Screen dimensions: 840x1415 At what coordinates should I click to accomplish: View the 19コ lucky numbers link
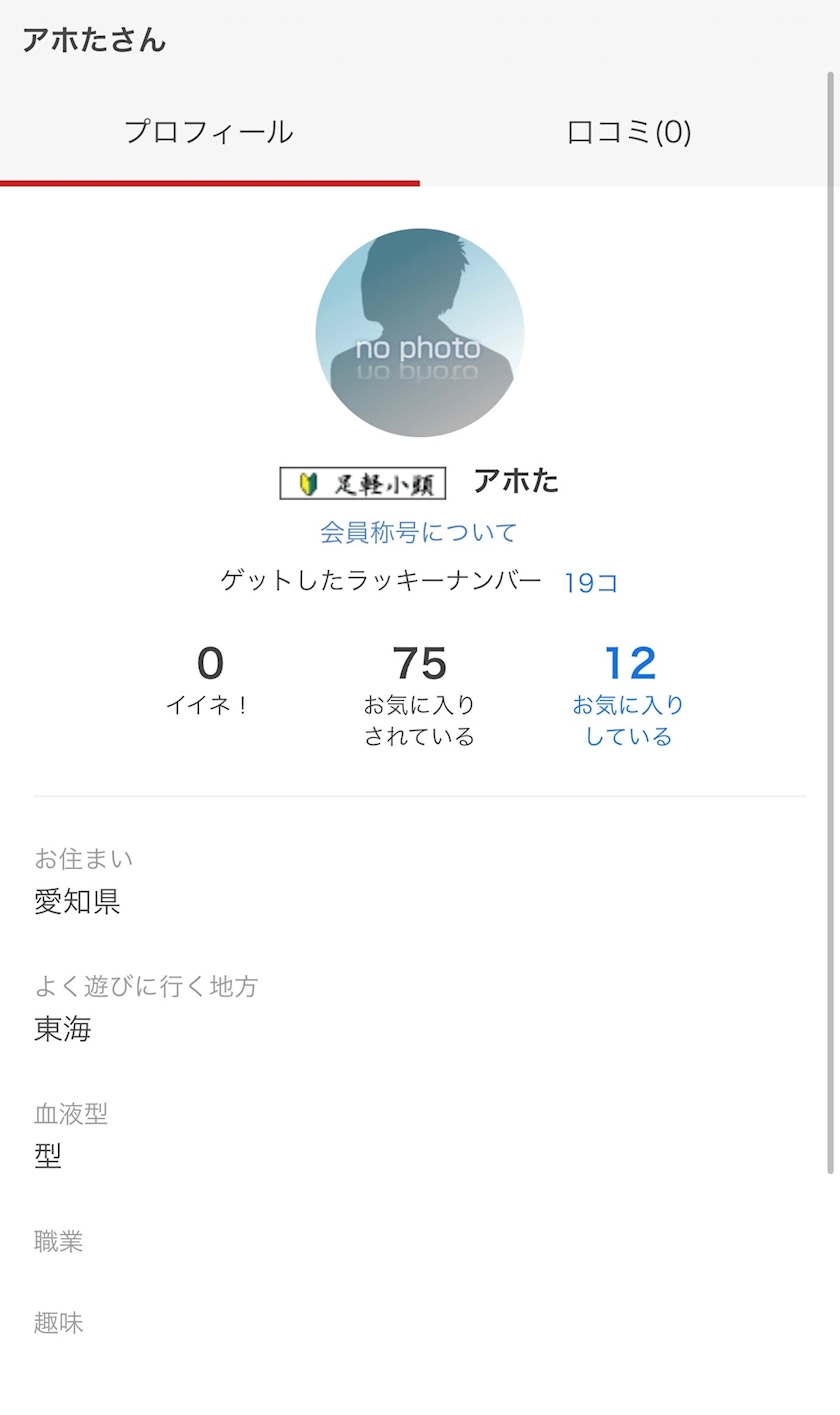[591, 583]
